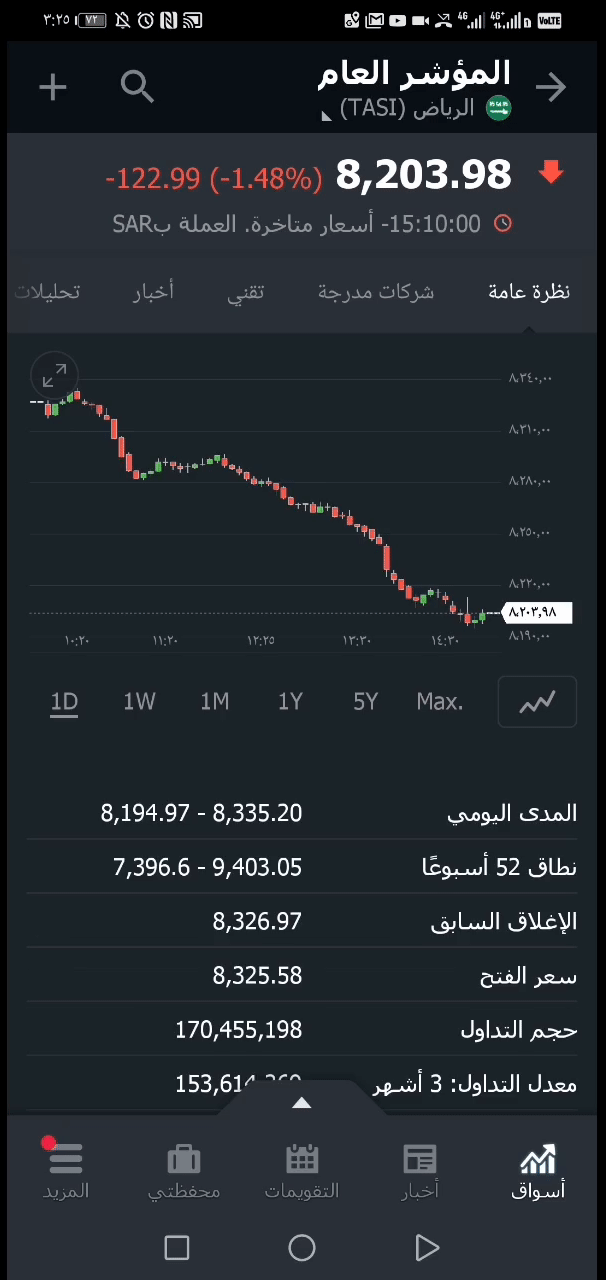Switch to the شركات مدرجة tab
Screen dimensions: 606x1280
pos(376,292)
